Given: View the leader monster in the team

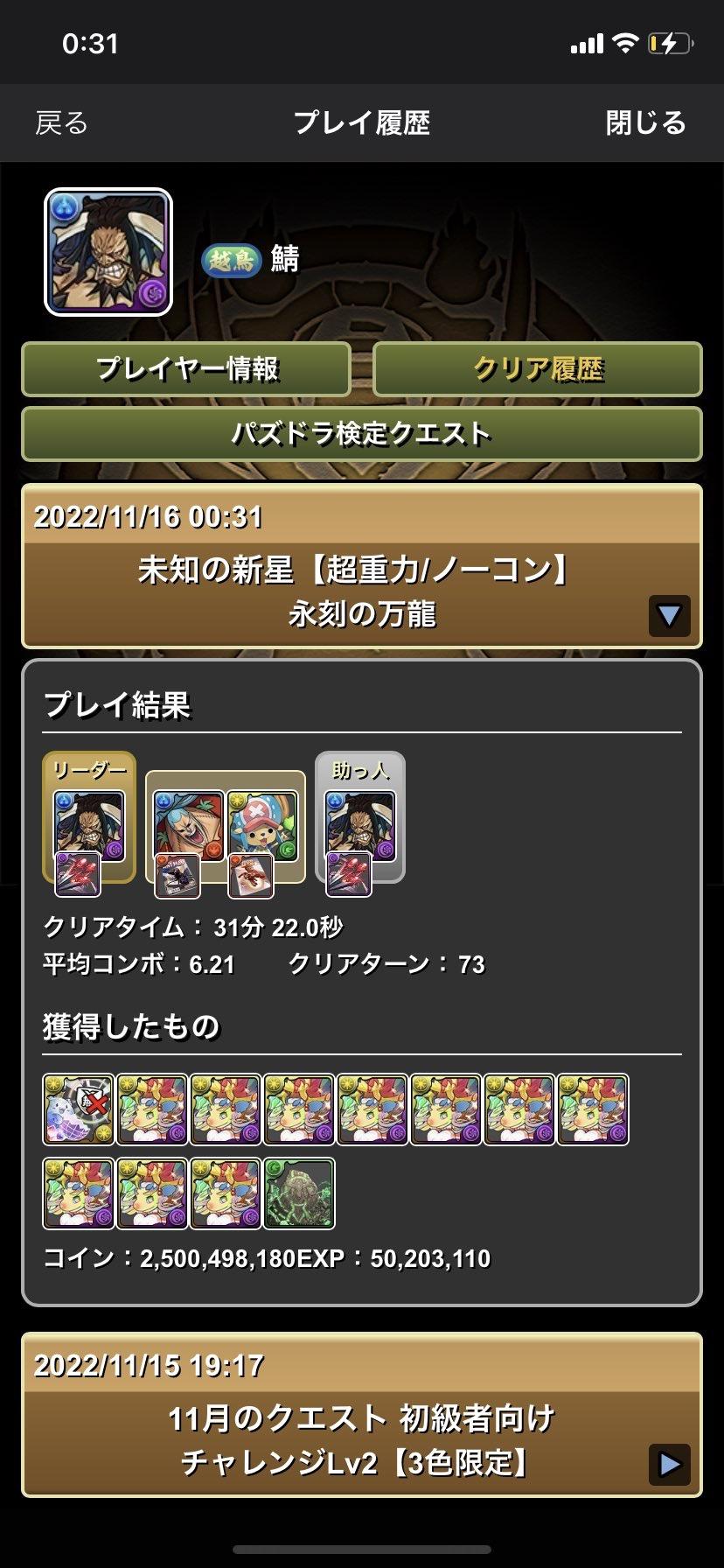Looking at the screenshot, I should coord(89,826).
